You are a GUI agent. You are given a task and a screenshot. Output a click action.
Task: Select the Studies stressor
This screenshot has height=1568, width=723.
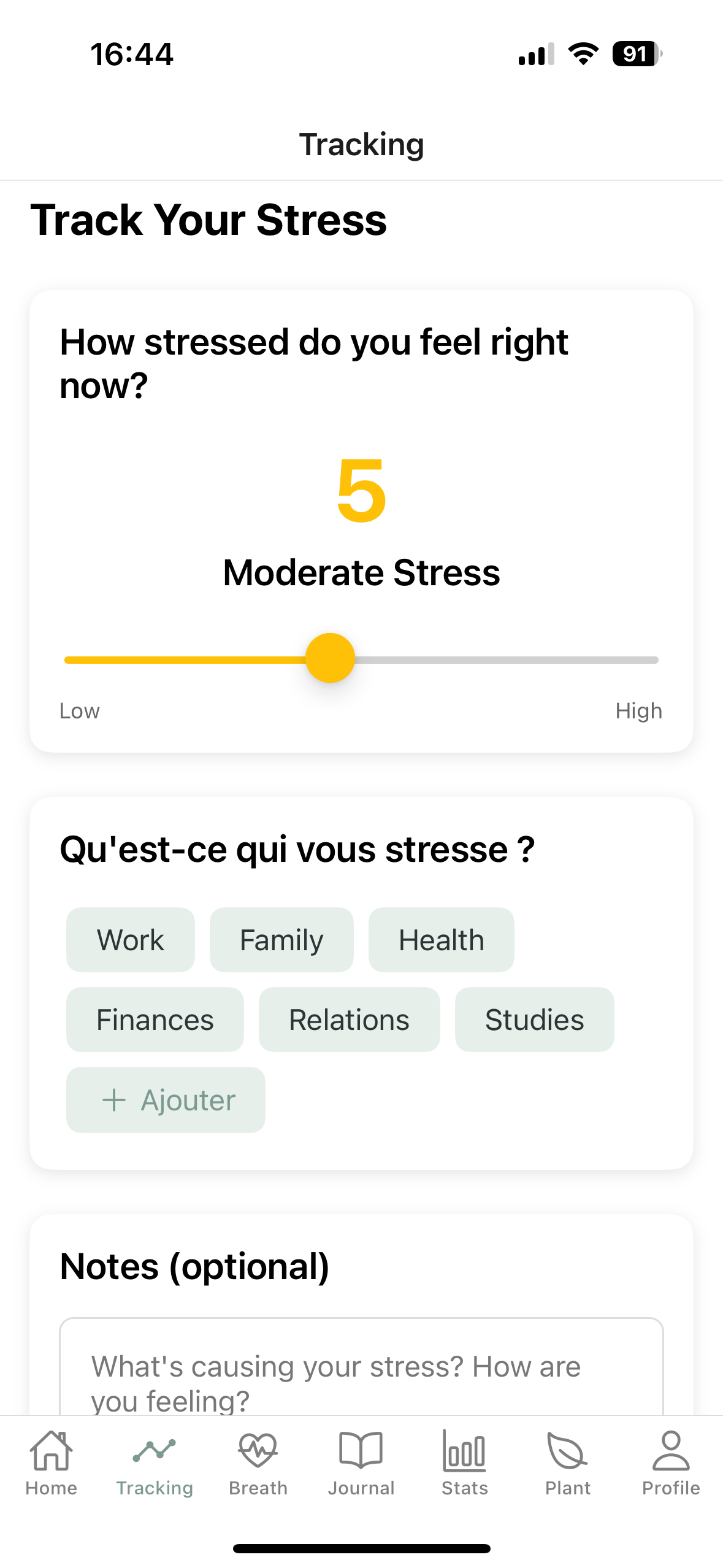(x=534, y=1019)
